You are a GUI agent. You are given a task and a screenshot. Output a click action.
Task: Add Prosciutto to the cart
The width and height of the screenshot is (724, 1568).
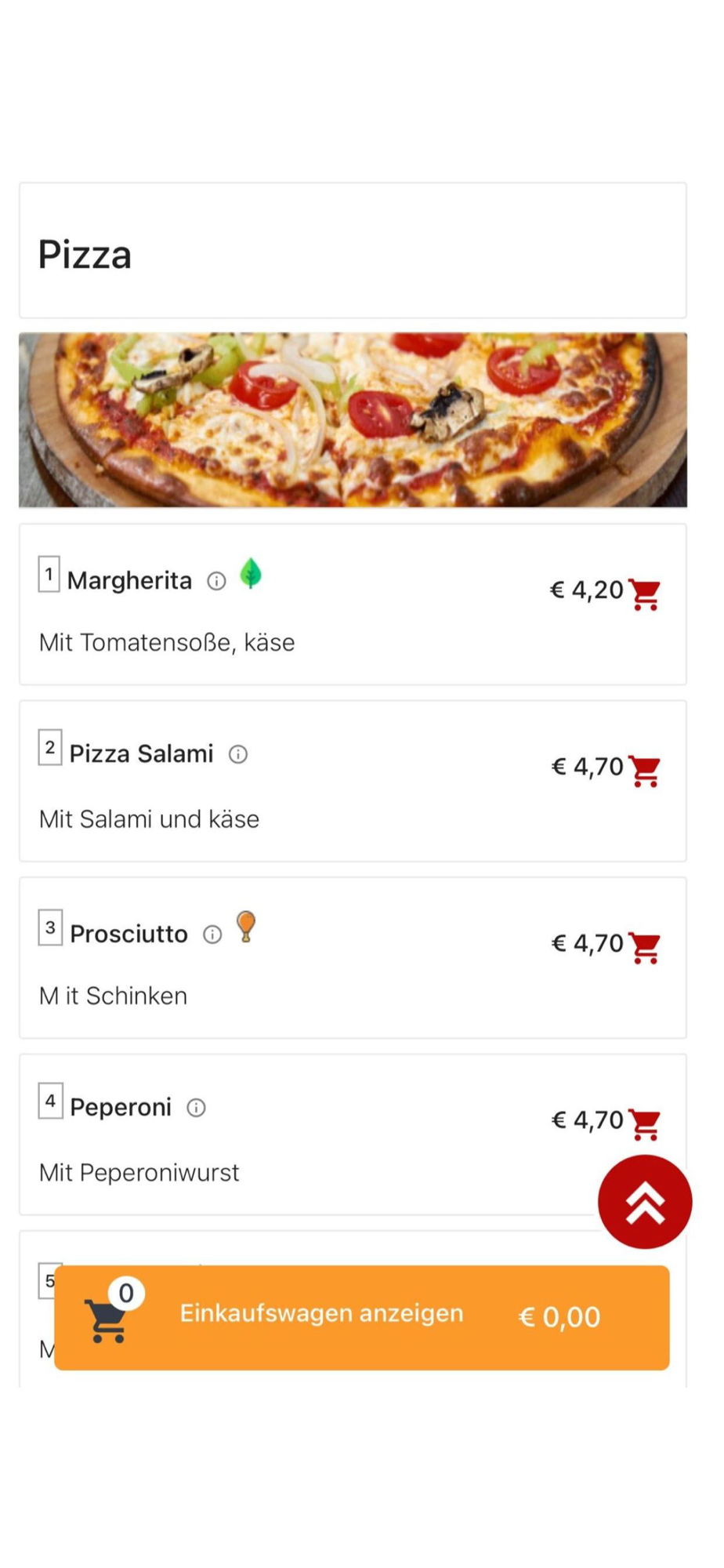click(x=644, y=948)
